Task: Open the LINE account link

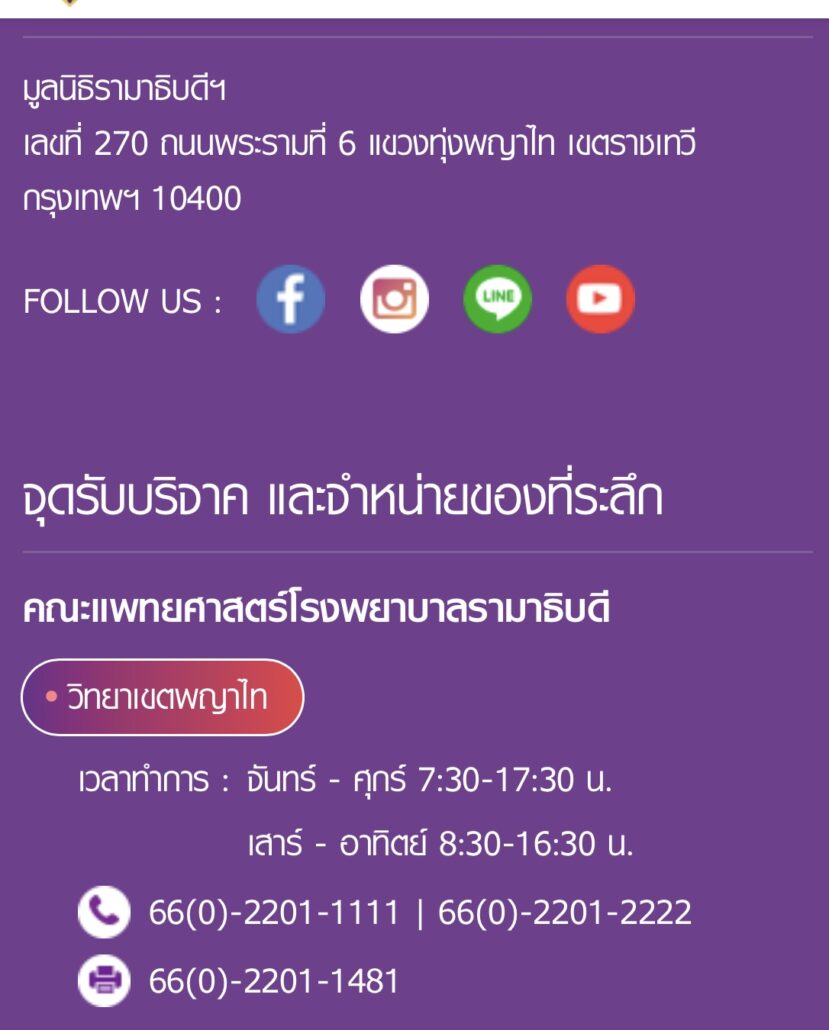Action: pos(497,299)
